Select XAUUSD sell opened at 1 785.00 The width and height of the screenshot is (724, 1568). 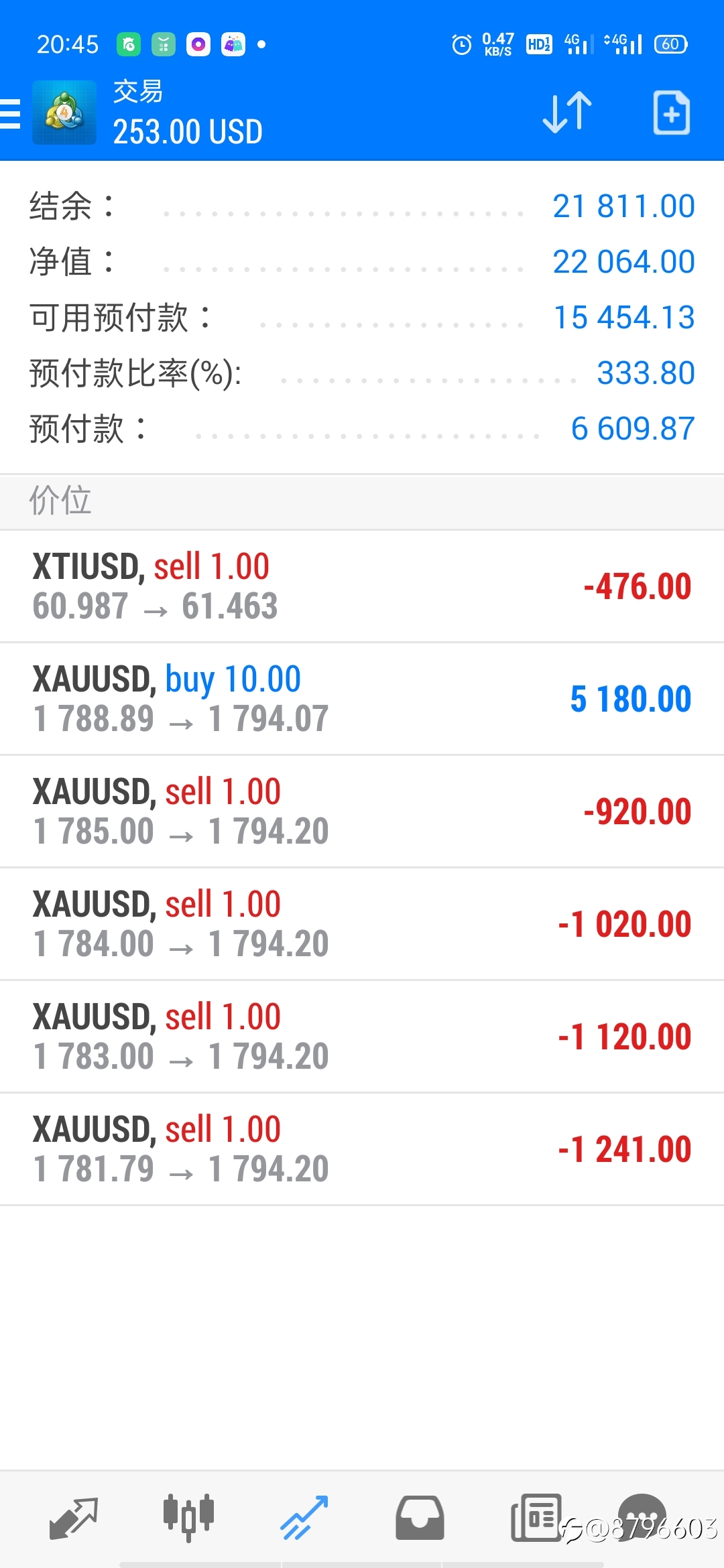(x=362, y=811)
